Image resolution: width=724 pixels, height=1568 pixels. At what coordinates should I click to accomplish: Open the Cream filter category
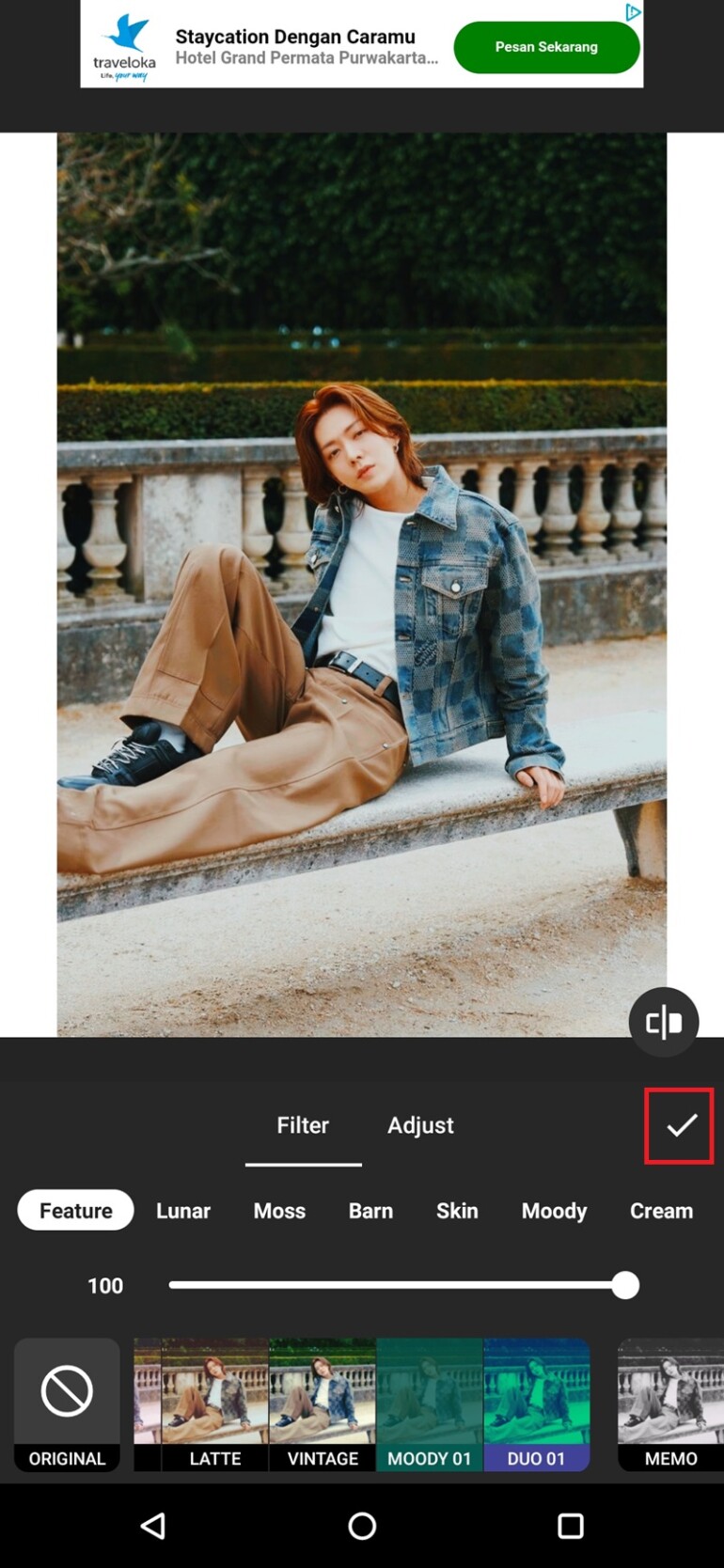(x=661, y=1211)
